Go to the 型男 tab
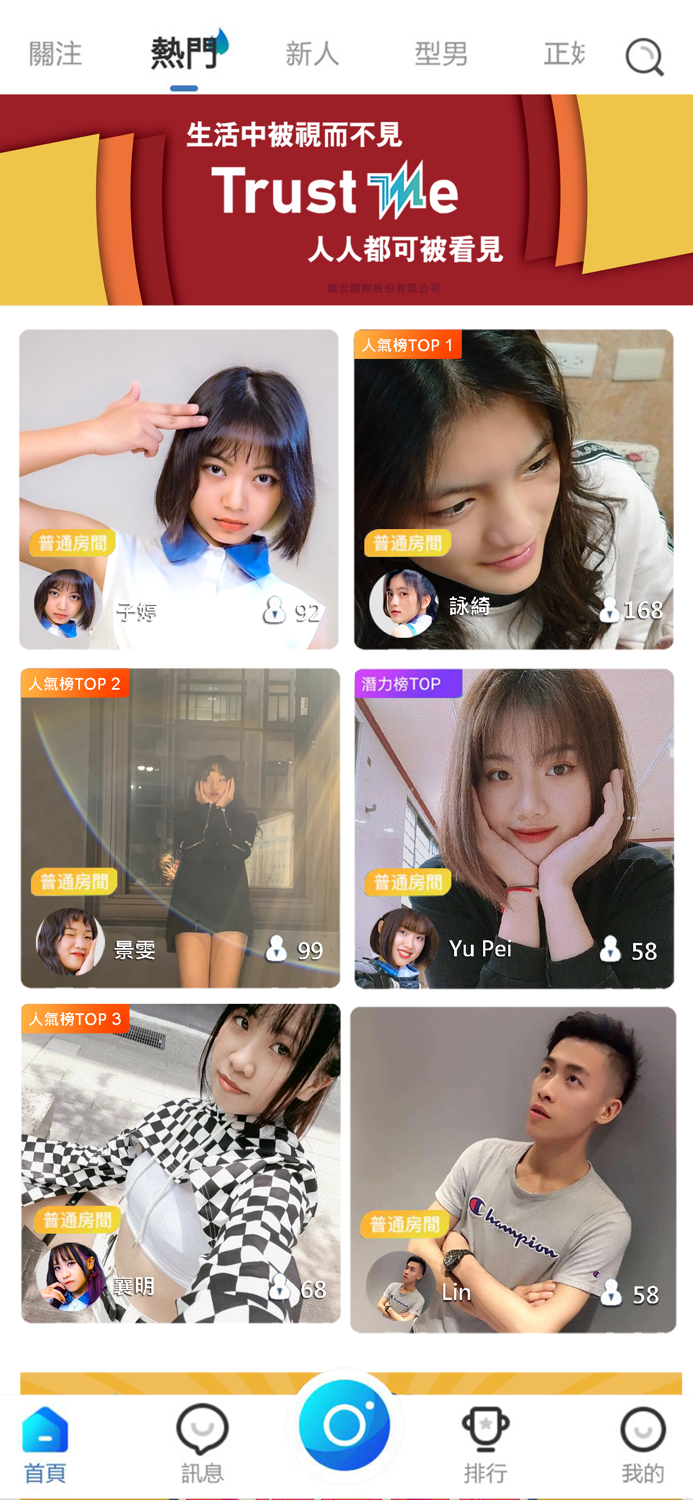Viewport: 693px width, 1500px height. [441, 54]
